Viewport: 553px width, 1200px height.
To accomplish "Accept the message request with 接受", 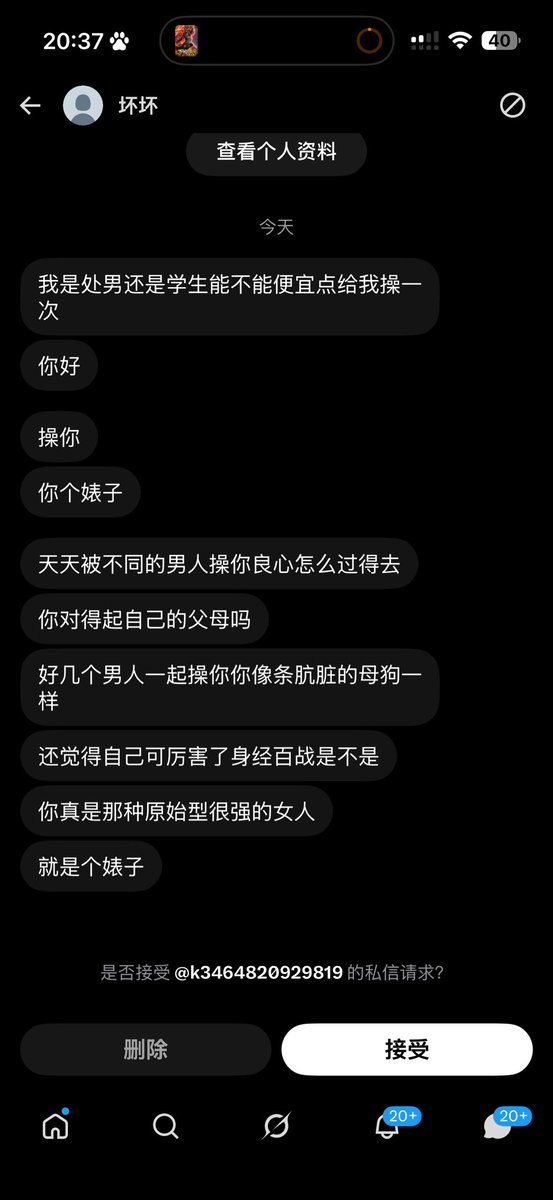I will tap(407, 1049).
